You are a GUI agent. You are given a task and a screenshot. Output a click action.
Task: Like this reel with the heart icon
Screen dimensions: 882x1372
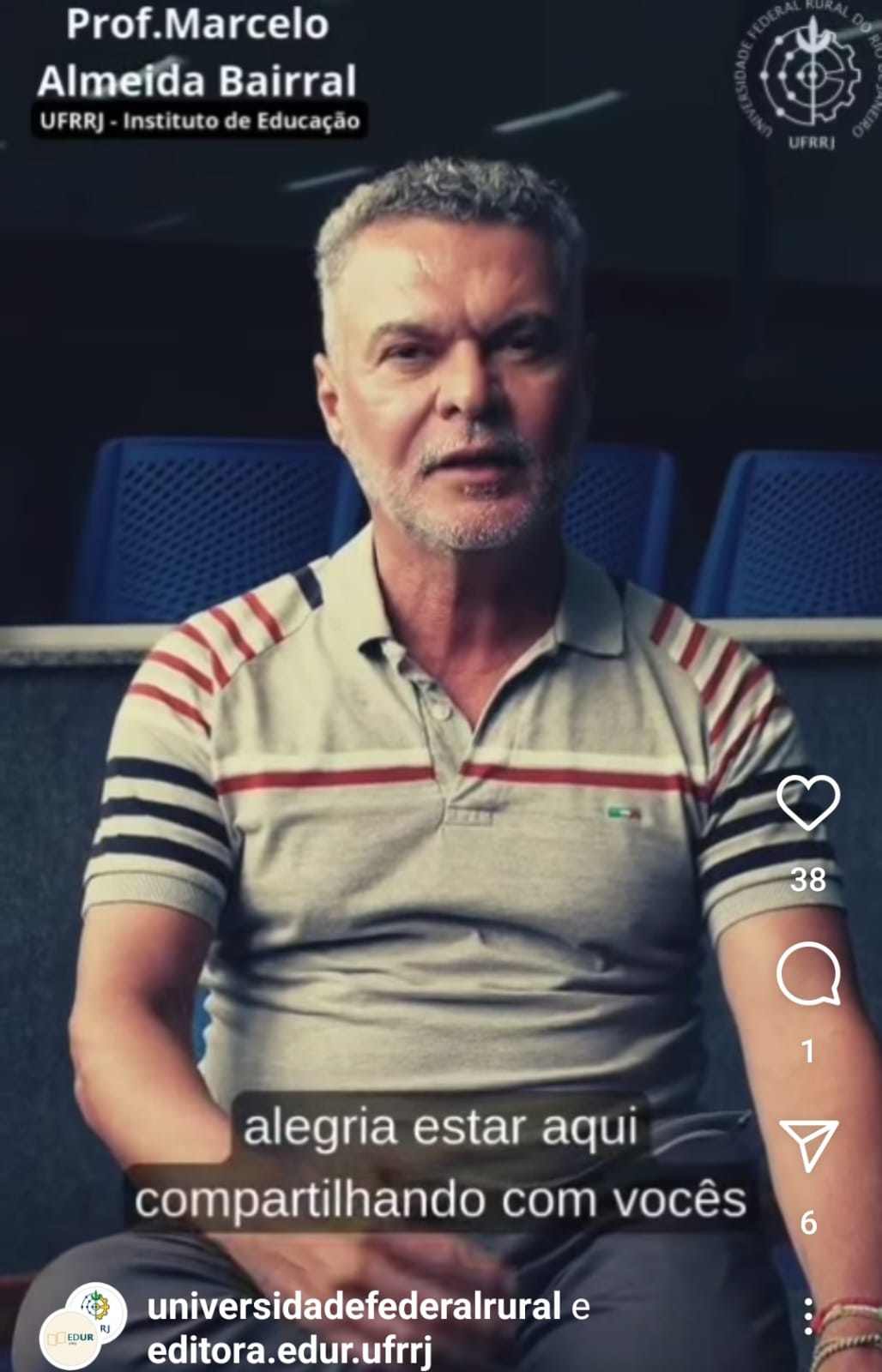coord(807,803)
